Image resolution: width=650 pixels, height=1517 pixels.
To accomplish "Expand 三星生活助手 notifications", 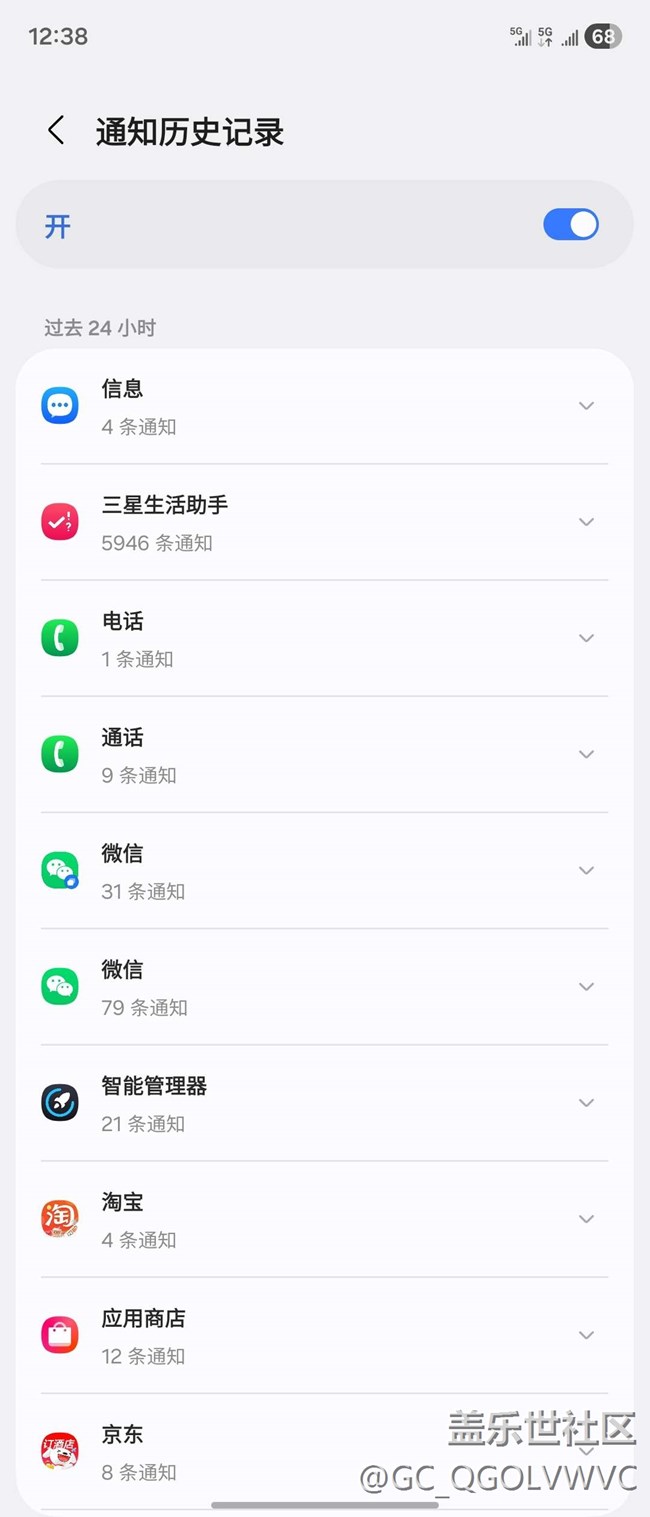I will tap(586, 522).
